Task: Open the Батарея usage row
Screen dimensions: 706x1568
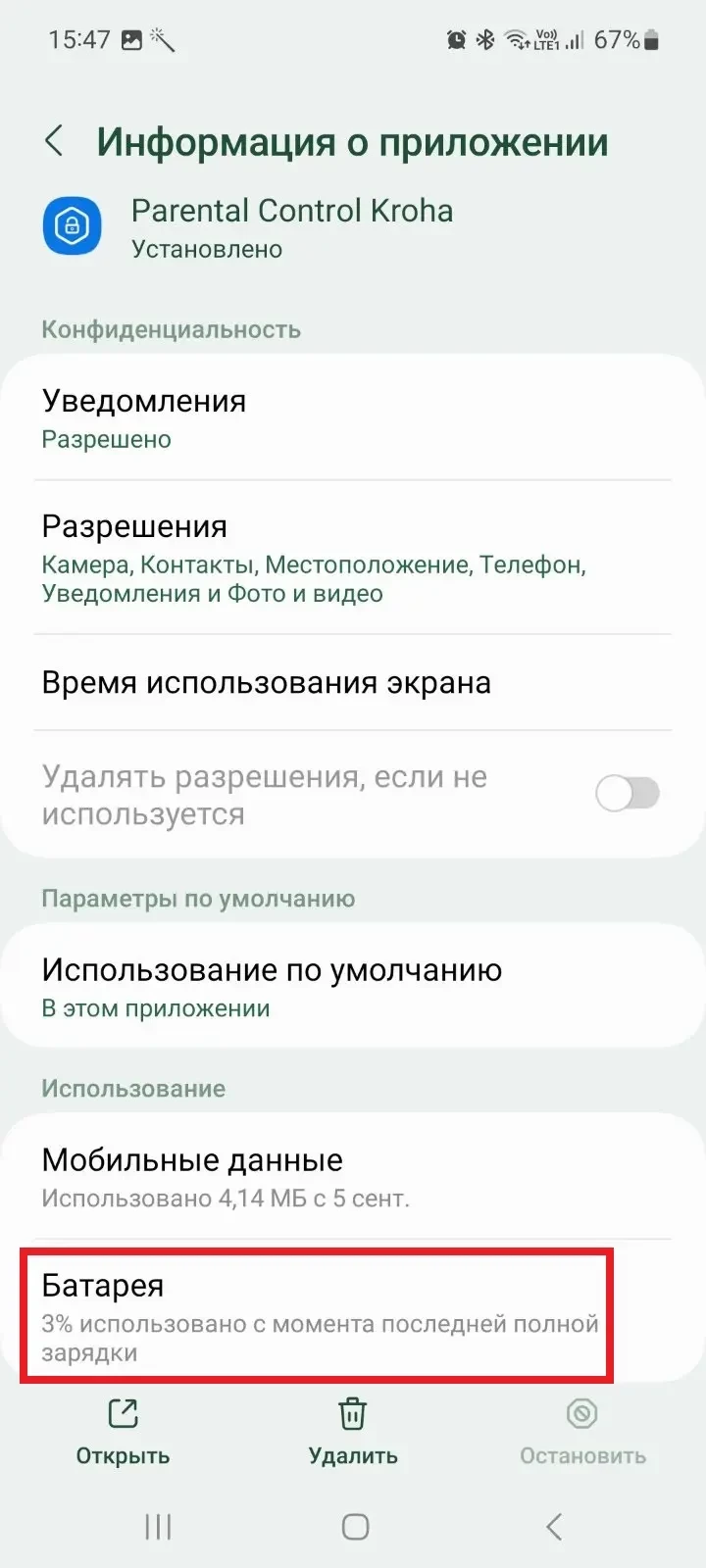Action: [318, 1315]
